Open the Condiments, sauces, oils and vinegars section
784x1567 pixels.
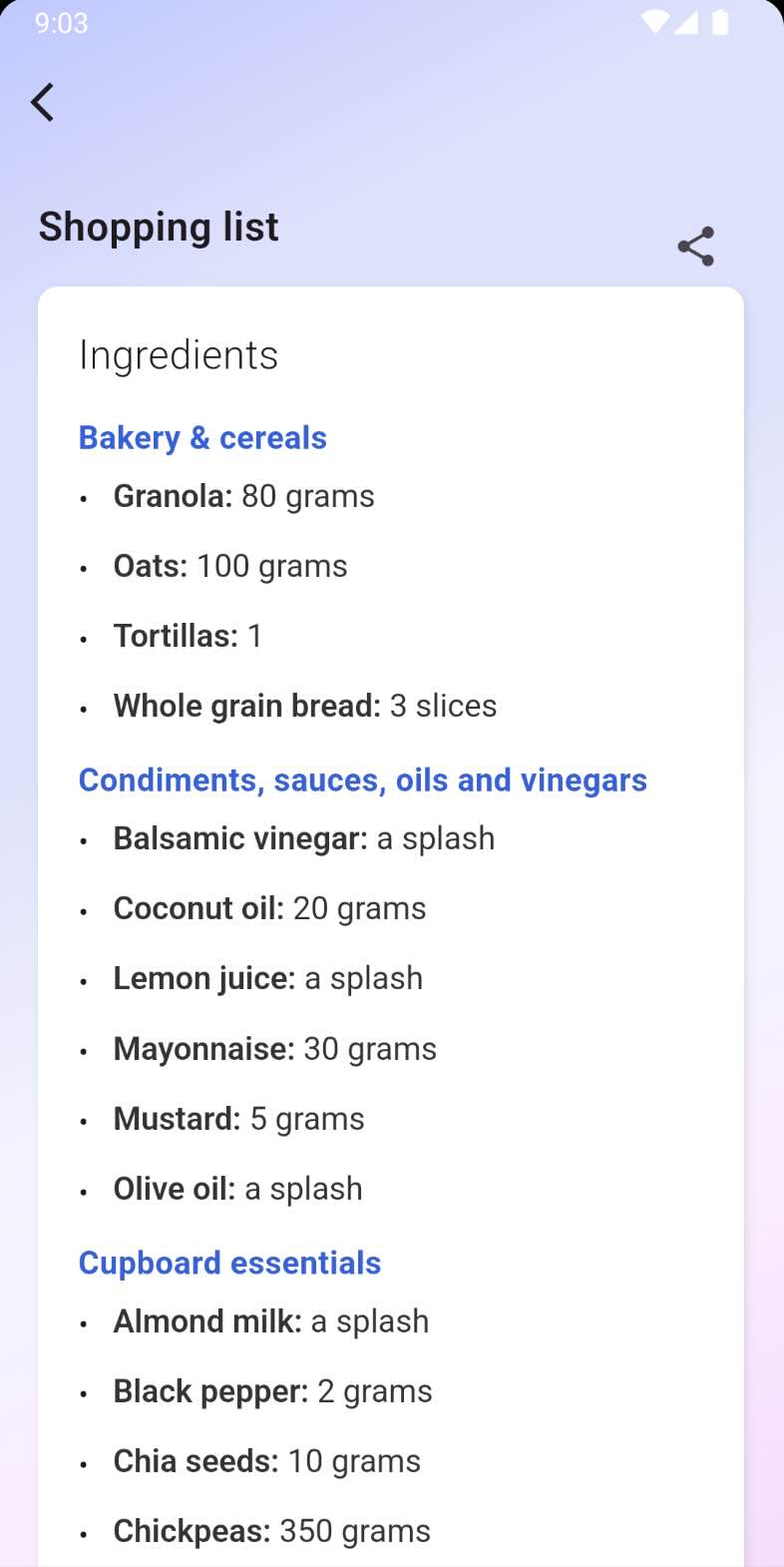(363, 780)
